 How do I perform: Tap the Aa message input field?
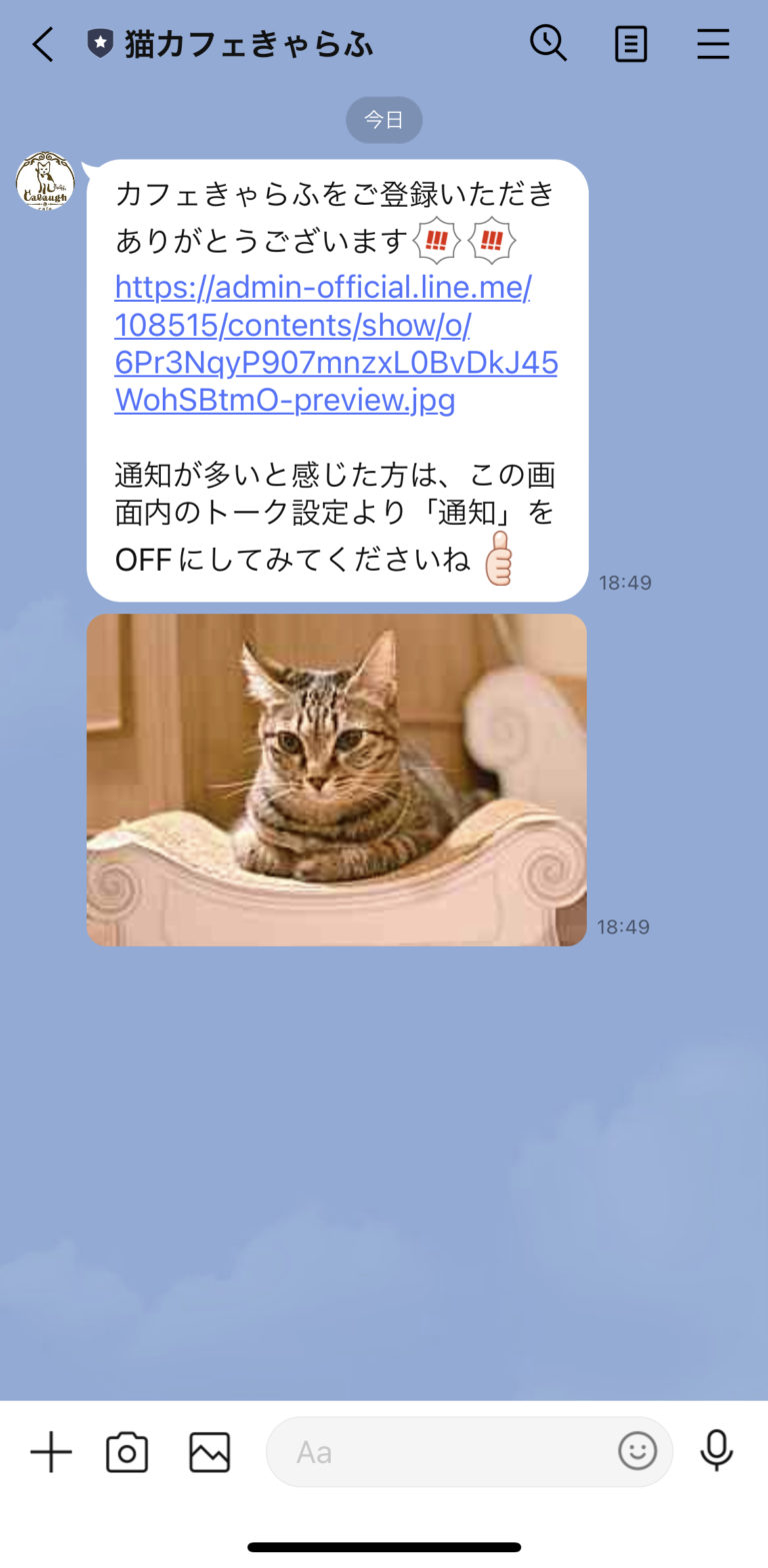400,1452
